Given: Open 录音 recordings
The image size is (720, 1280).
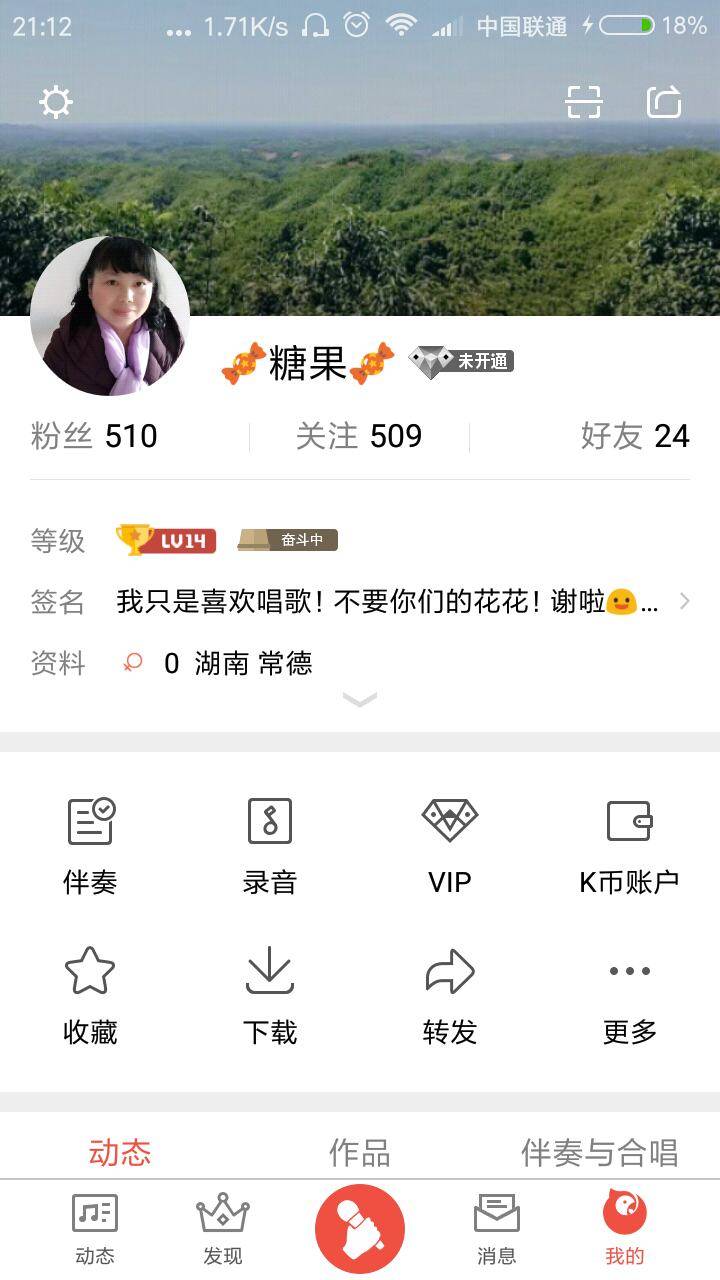Looking at the screenshot, I should coord(270,845).
